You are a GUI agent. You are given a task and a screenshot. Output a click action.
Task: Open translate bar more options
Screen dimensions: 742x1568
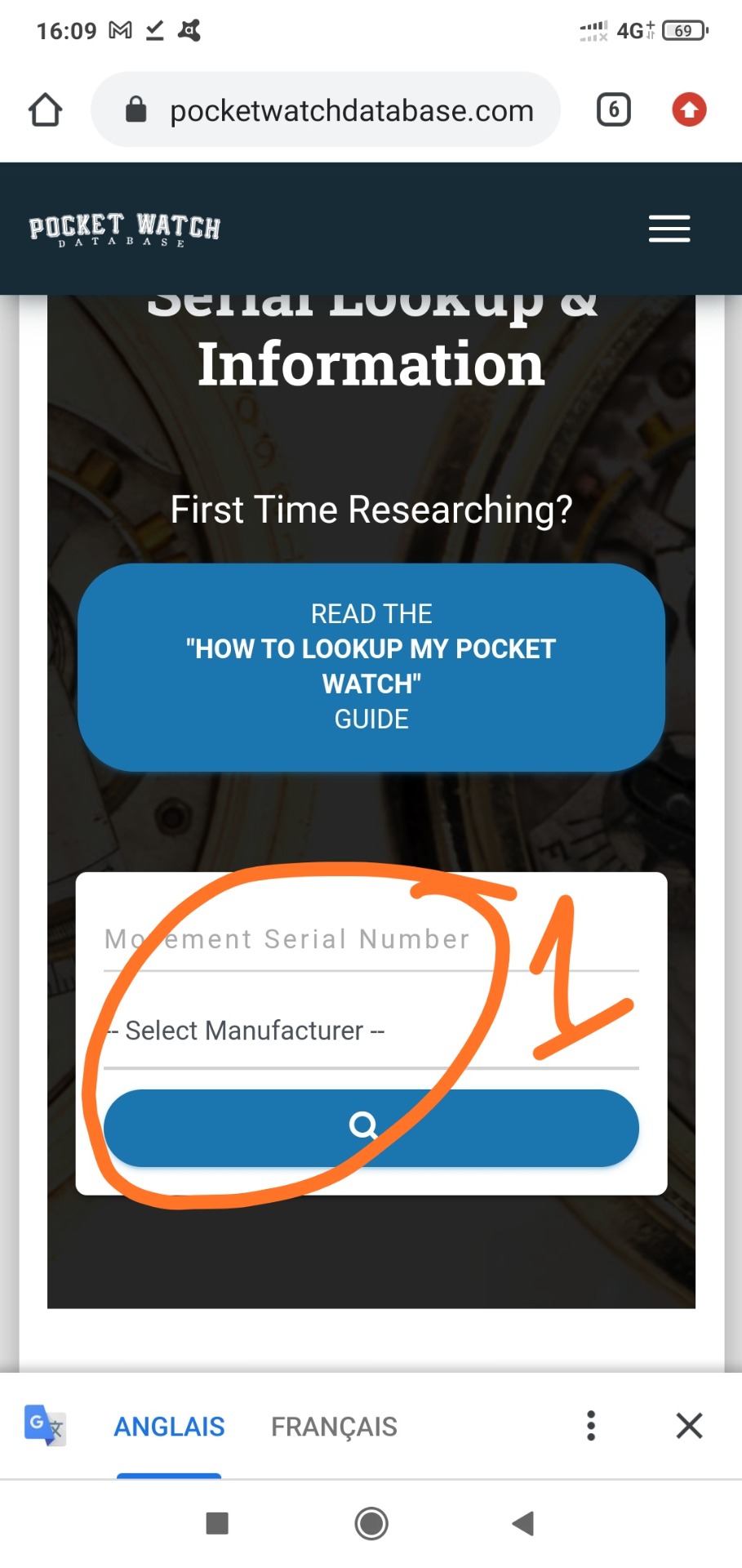point(591,1426)
